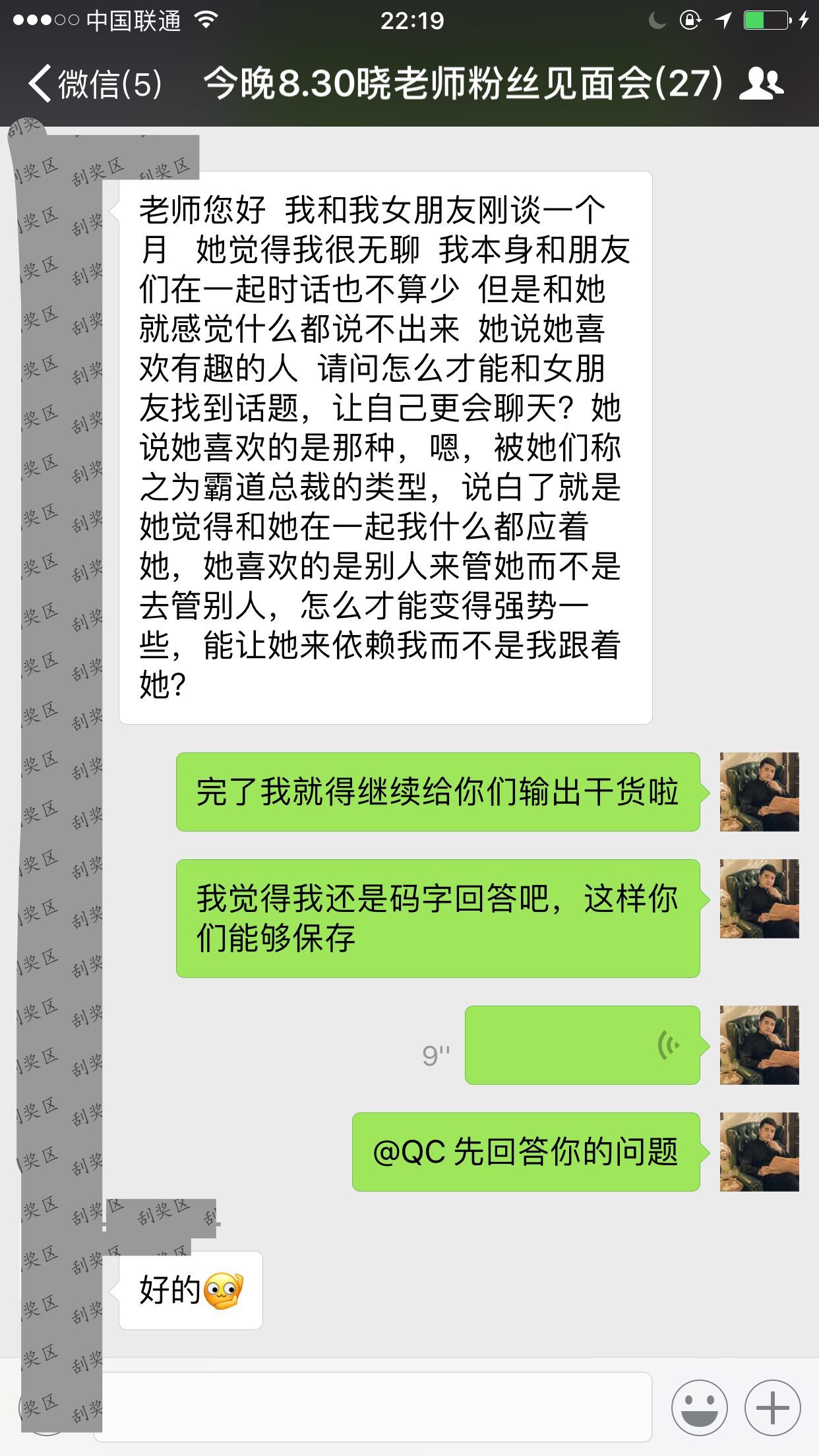Go back to the WeChat chat list
This screenshot has width=819, height=1456.
(x=92, y=84)
